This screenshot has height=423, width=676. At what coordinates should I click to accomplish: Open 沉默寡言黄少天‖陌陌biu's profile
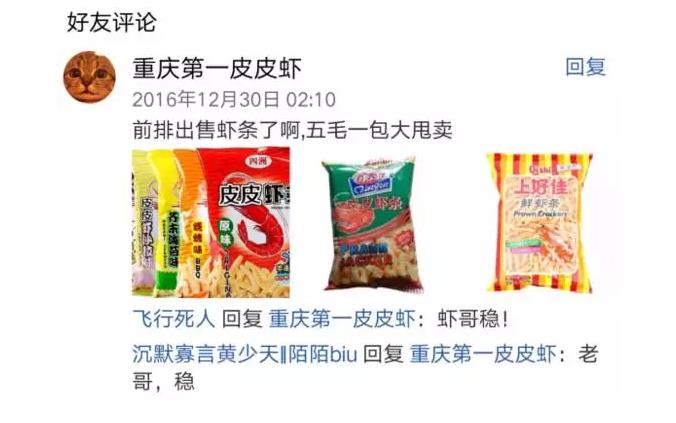click(x=245, y=354)
